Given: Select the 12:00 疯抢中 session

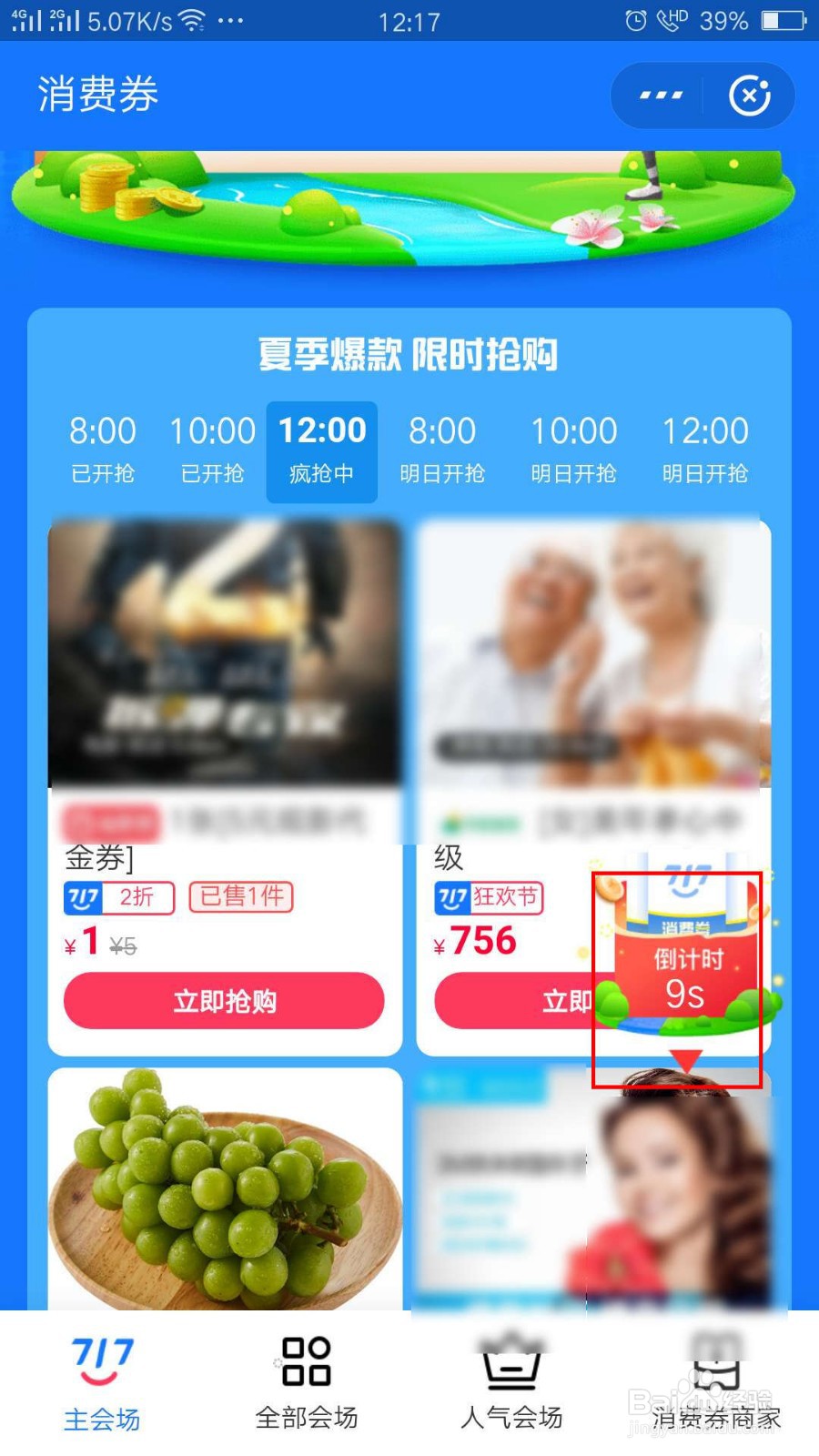Looking at the screenshot, I should click(320, 450).
